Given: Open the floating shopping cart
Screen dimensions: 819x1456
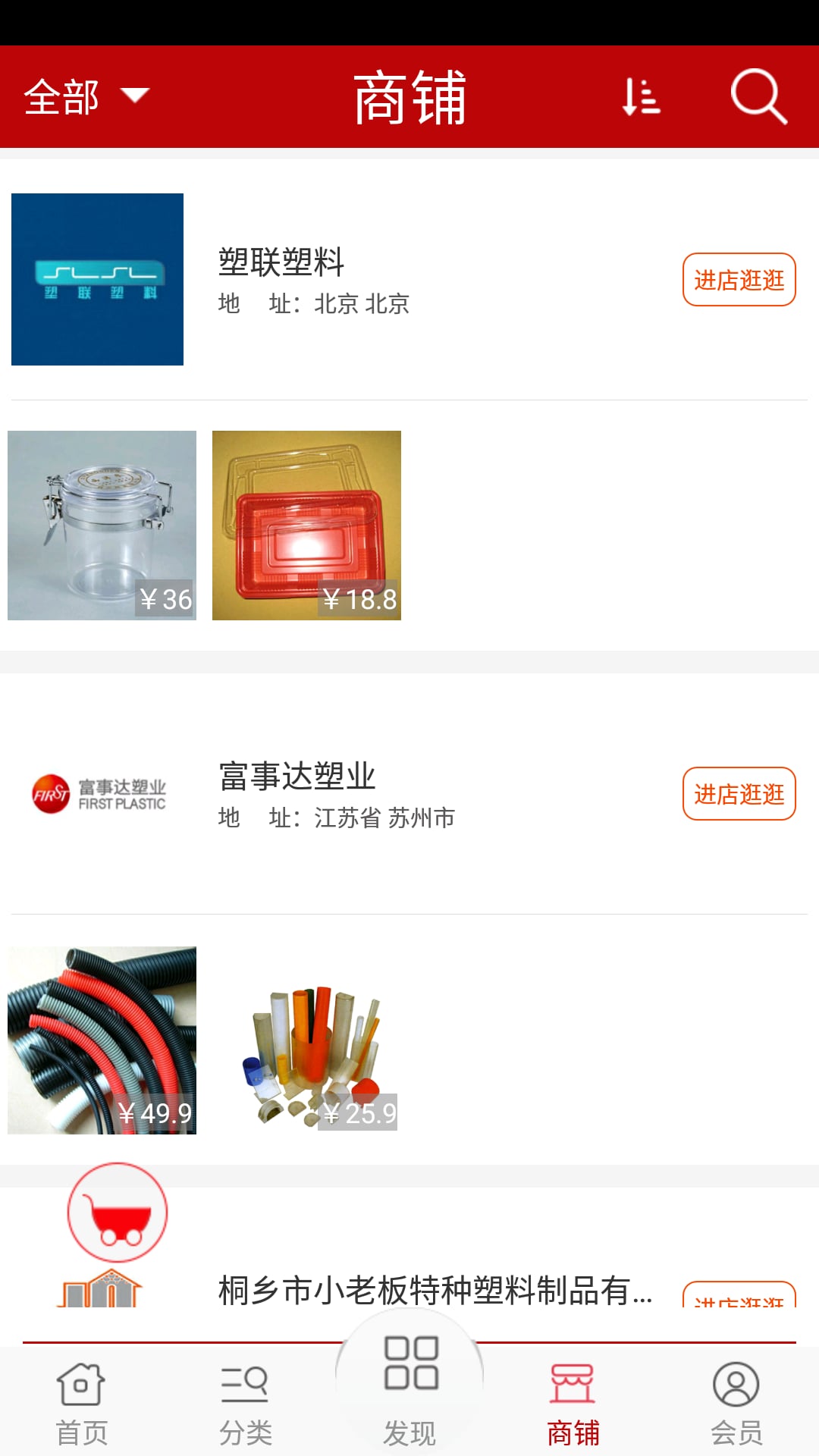Looking at the screenshot, I should point(118,1212).
